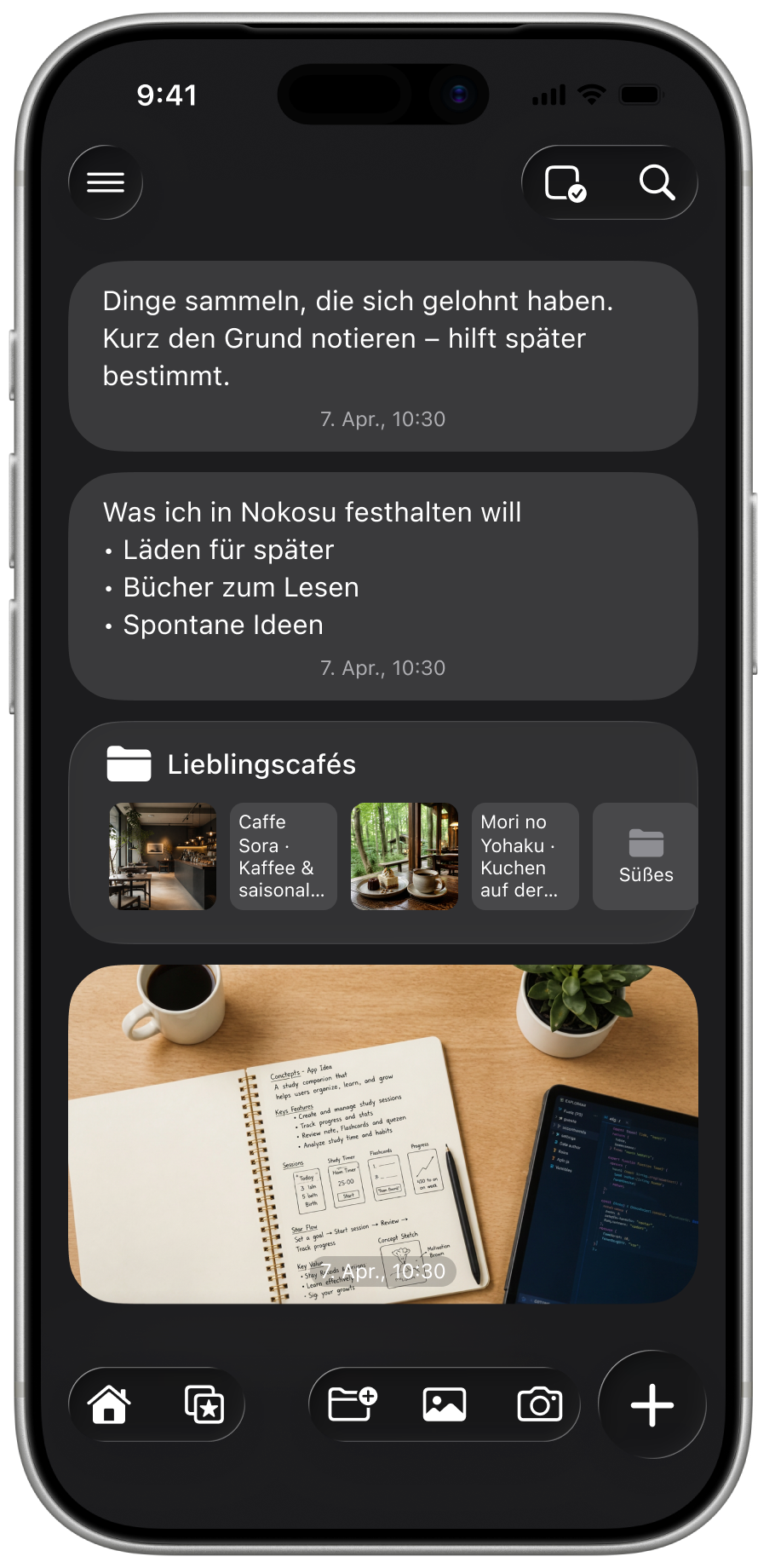Open the Süßes subfolder
Screen dimensions: 775x1568
(646, 856)
